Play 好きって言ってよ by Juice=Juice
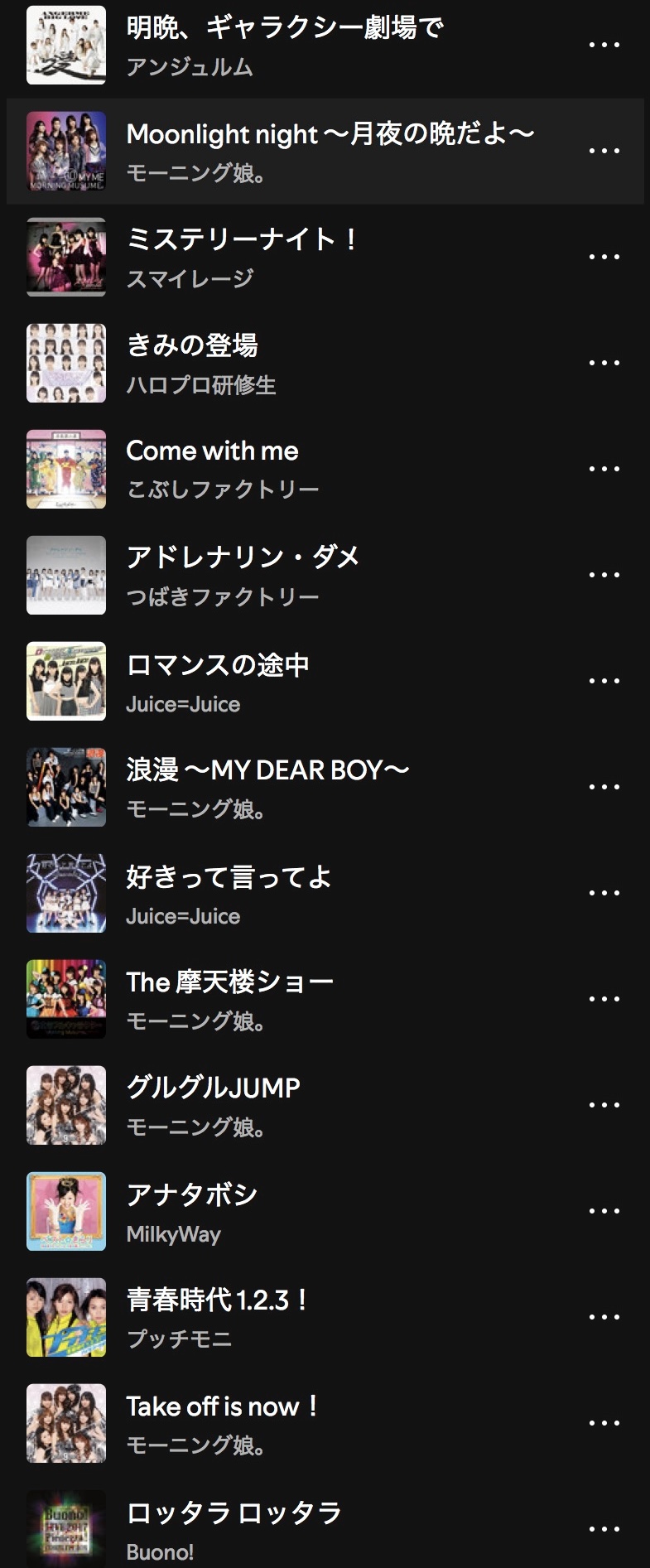 229,876
